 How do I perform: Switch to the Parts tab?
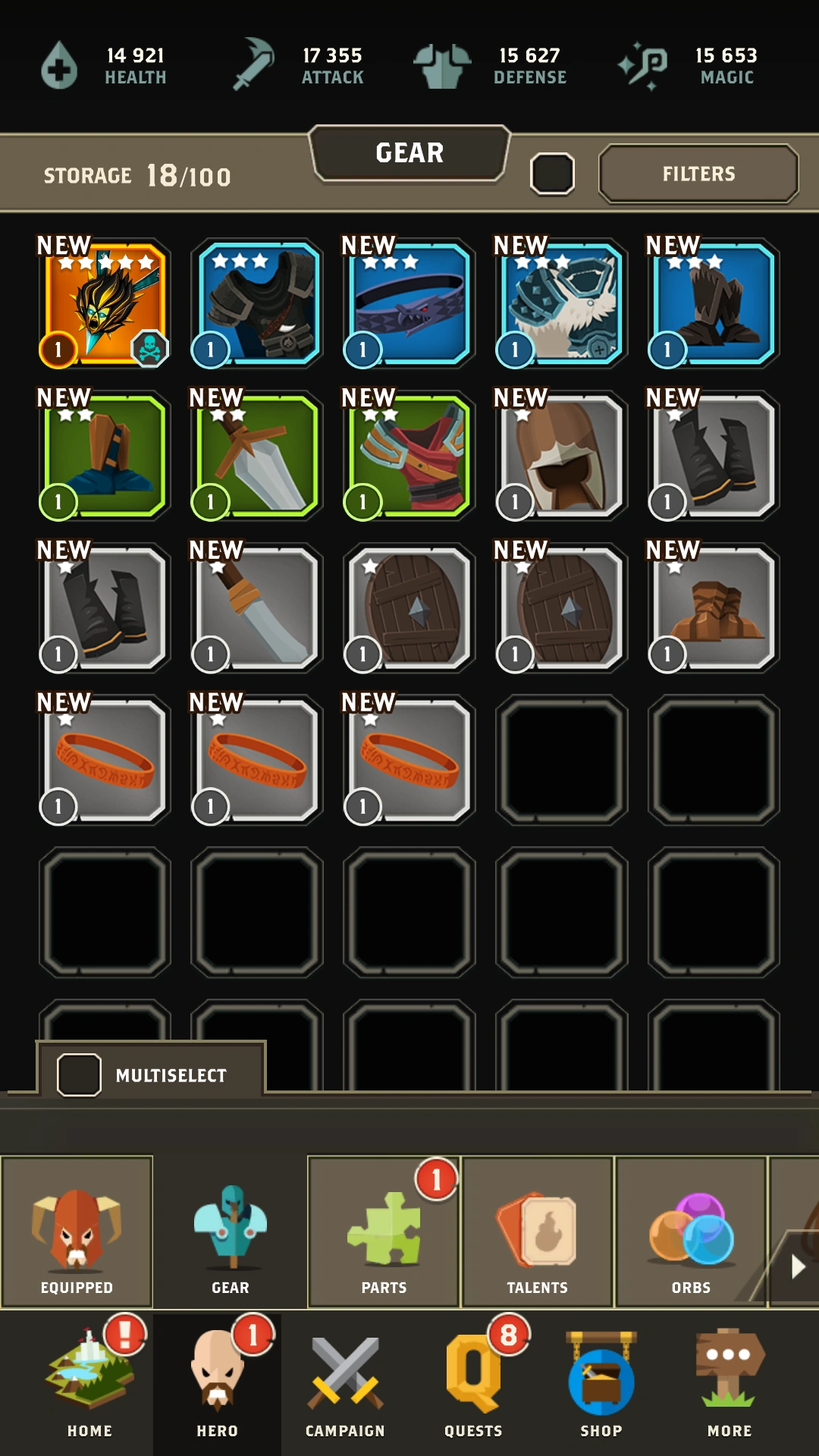tap(384, 1232)
